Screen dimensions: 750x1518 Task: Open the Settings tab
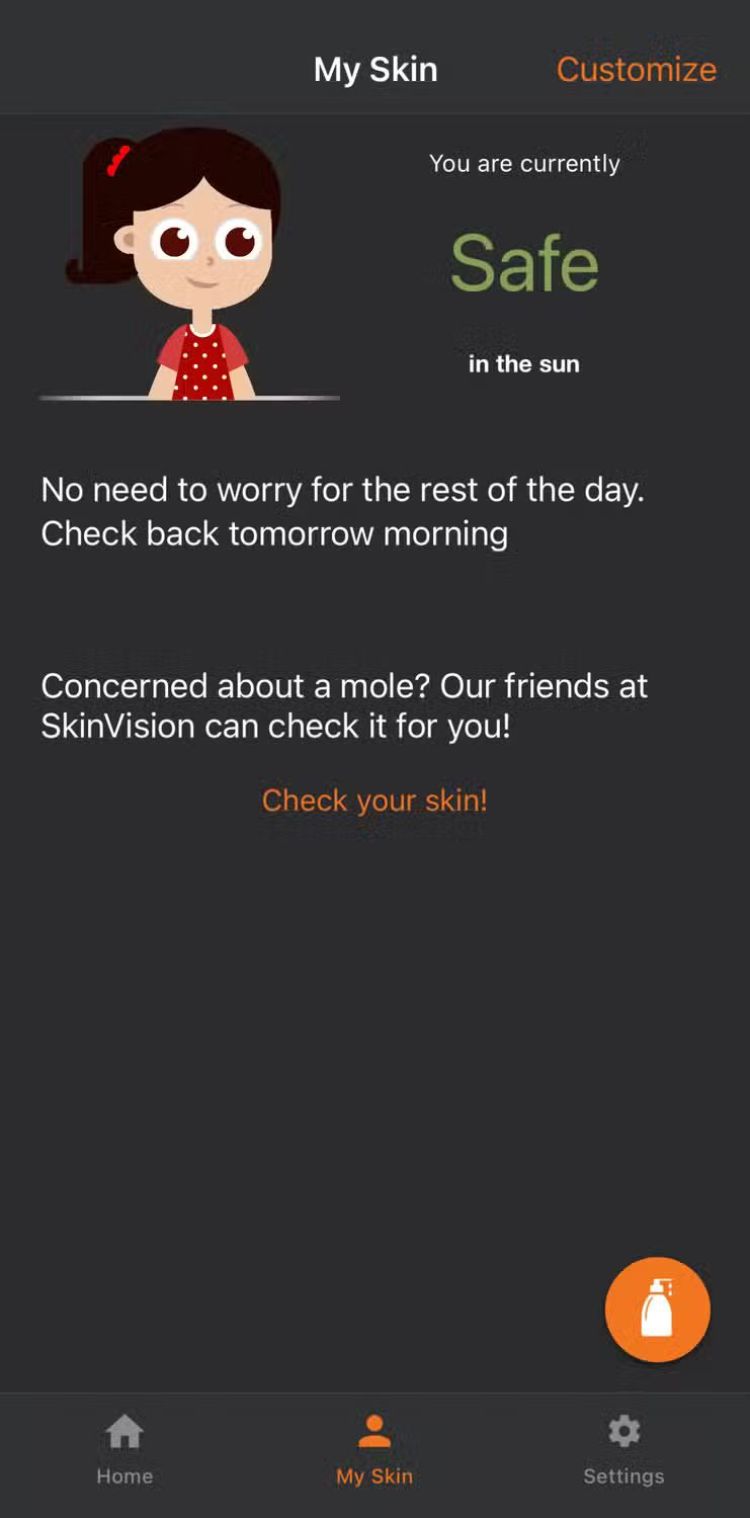click(x=624, y=1450)
